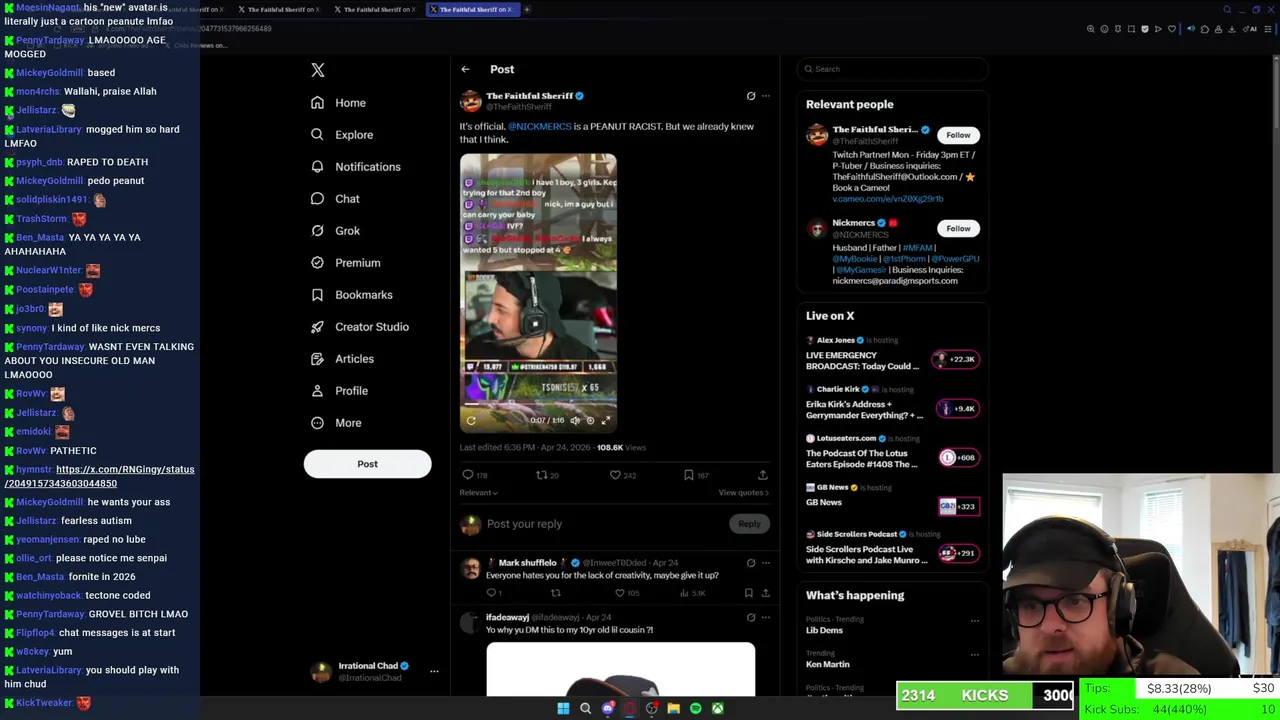
Task: Follow Nickmercs in Relevant people
Action: pyautogui.click(x=957, y=229)
